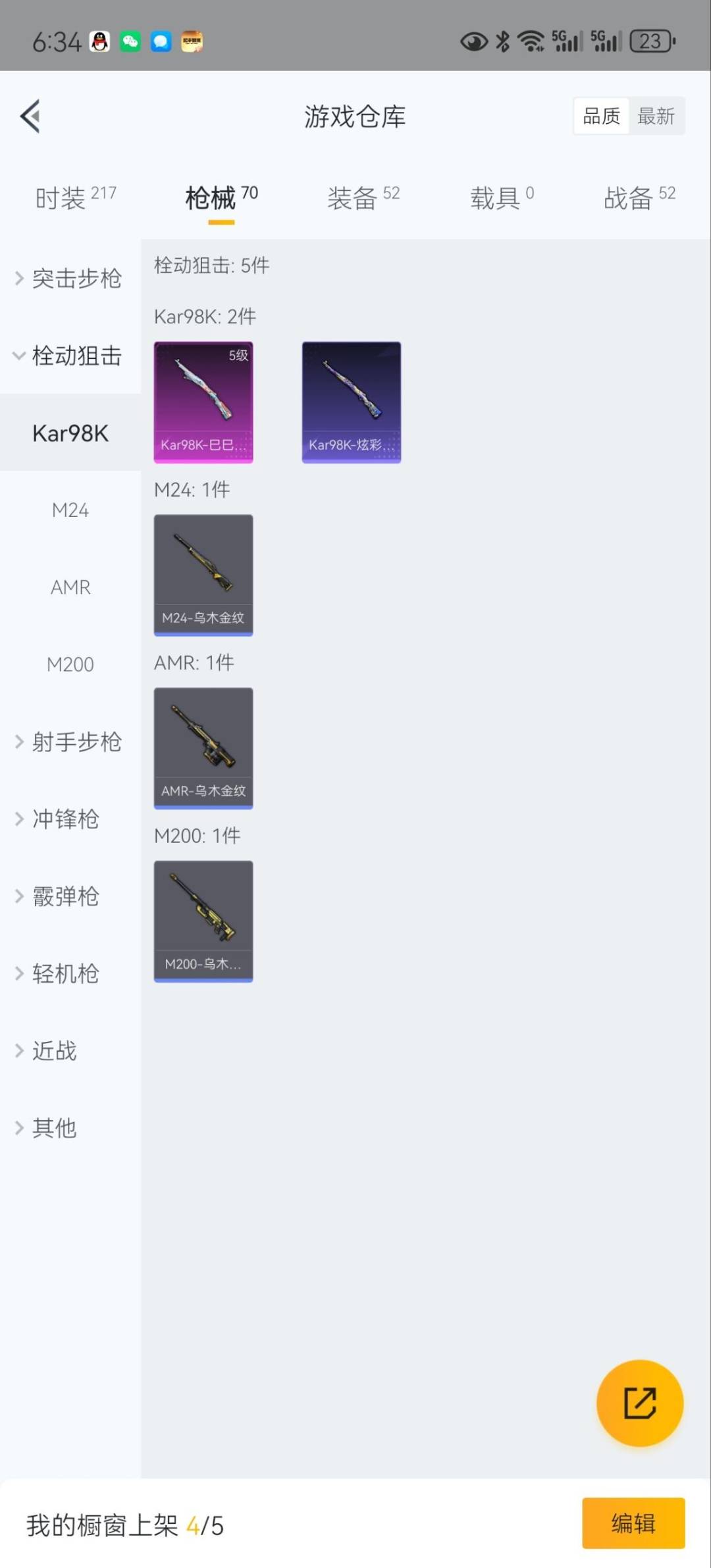This screenshot has width=711, height=1568.
Task: Expand the 突击步枪 category
Action: 70,279
